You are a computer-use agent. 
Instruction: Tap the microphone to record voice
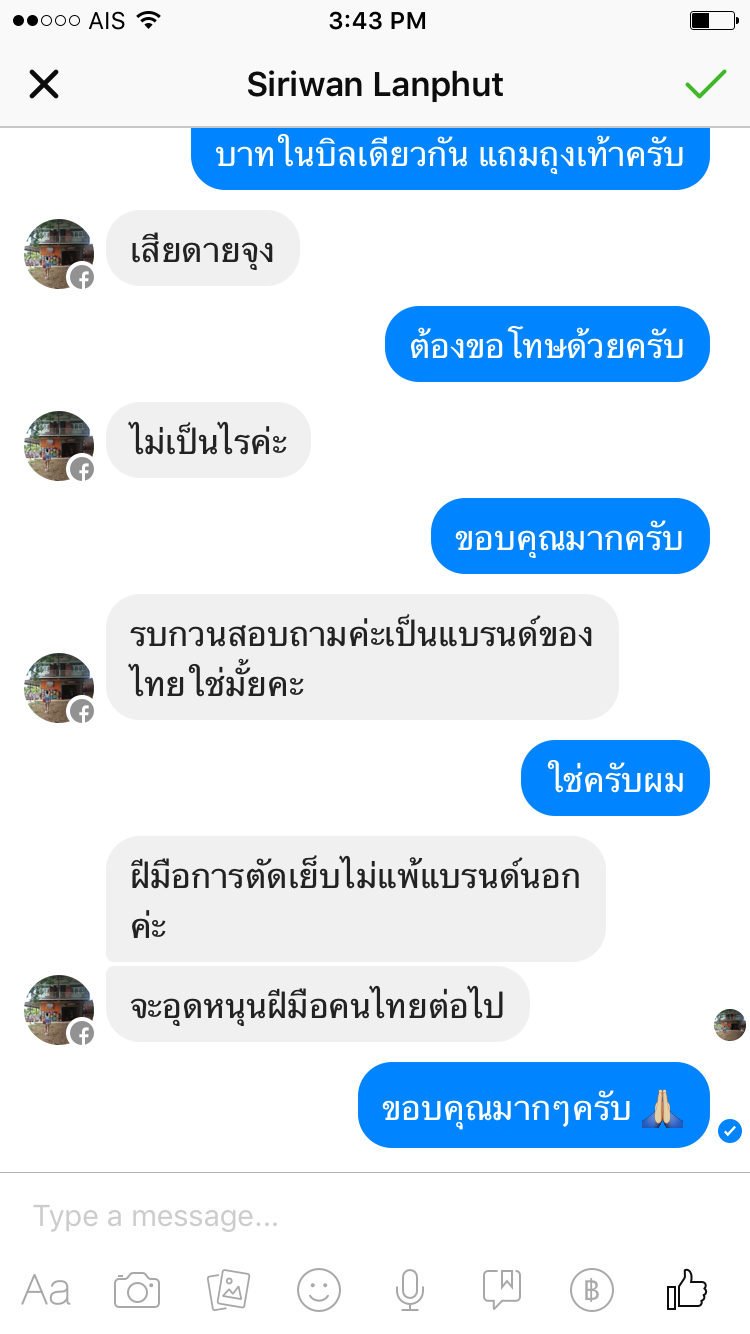[x=409, y=1290]
